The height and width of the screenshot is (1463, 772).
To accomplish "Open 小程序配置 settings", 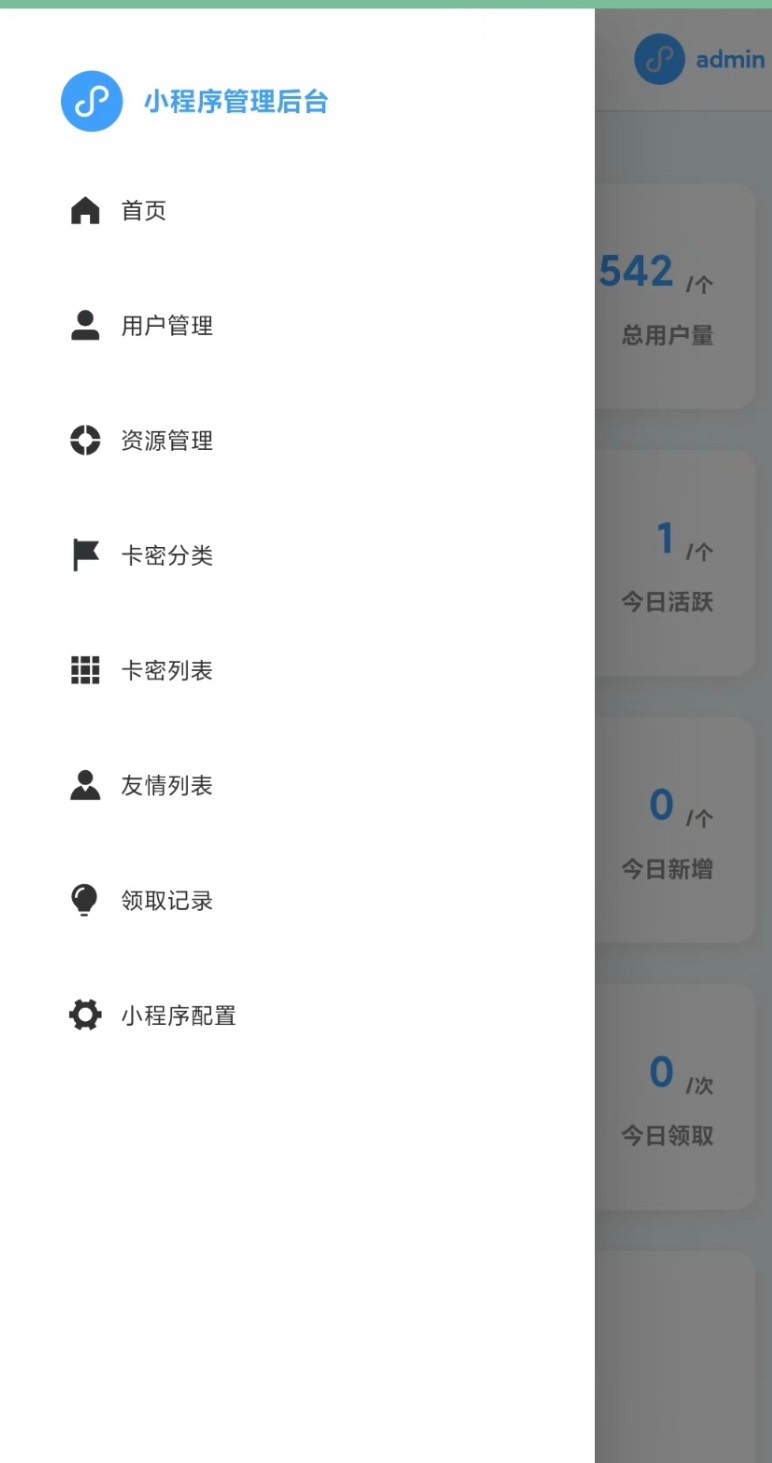I will (x=178, y=1016).
